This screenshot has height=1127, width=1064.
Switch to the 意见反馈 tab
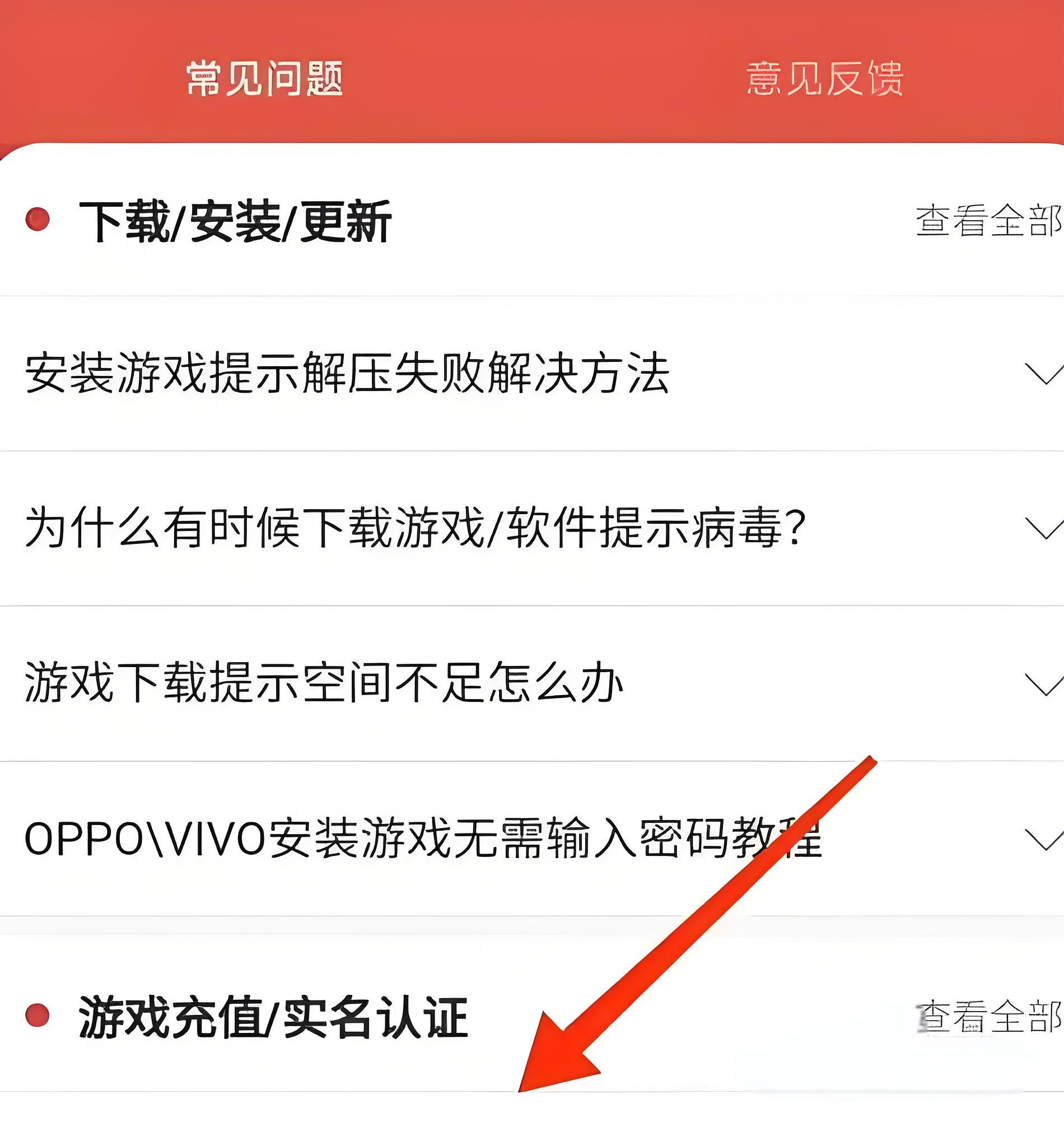pyautogui.click(x=824, y=78)
